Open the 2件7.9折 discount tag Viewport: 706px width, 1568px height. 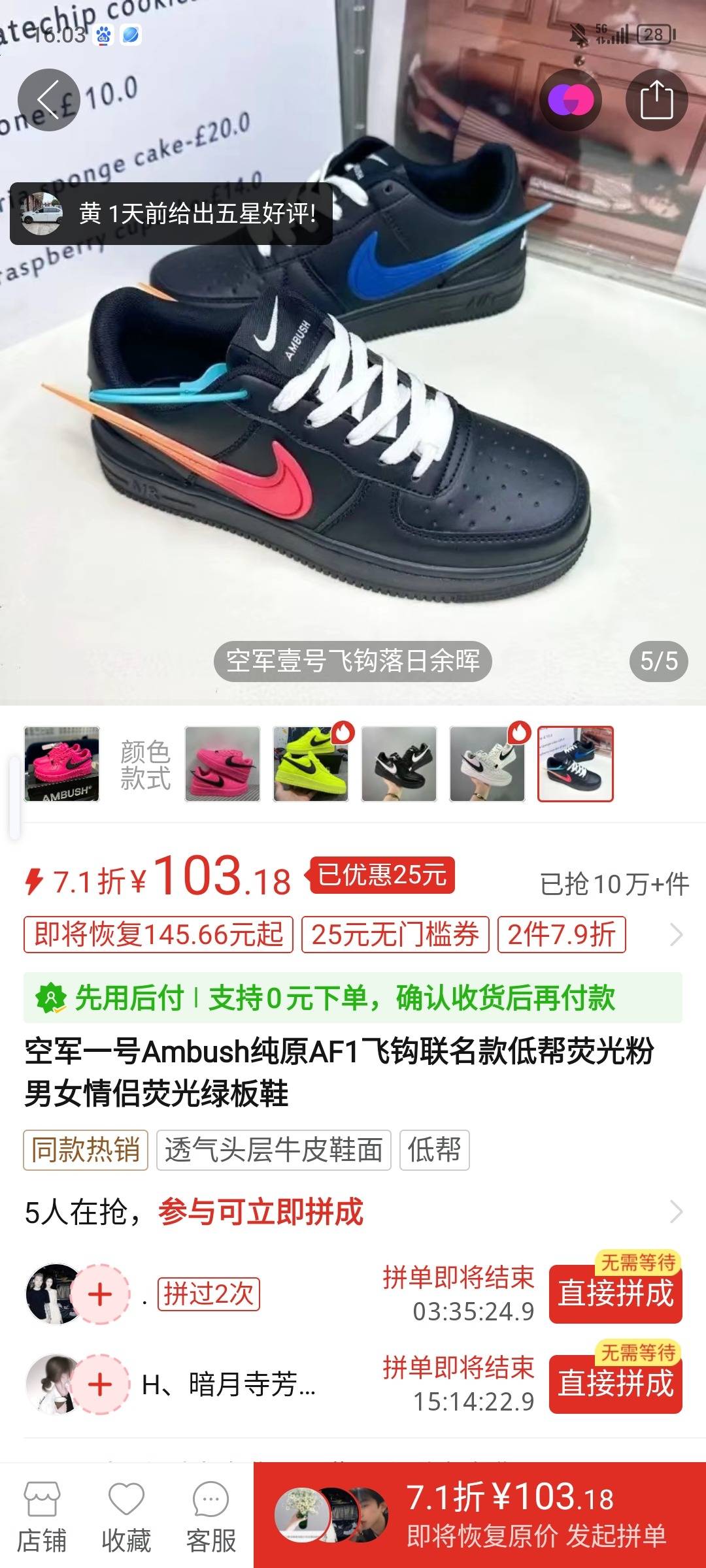click(562, 934)
